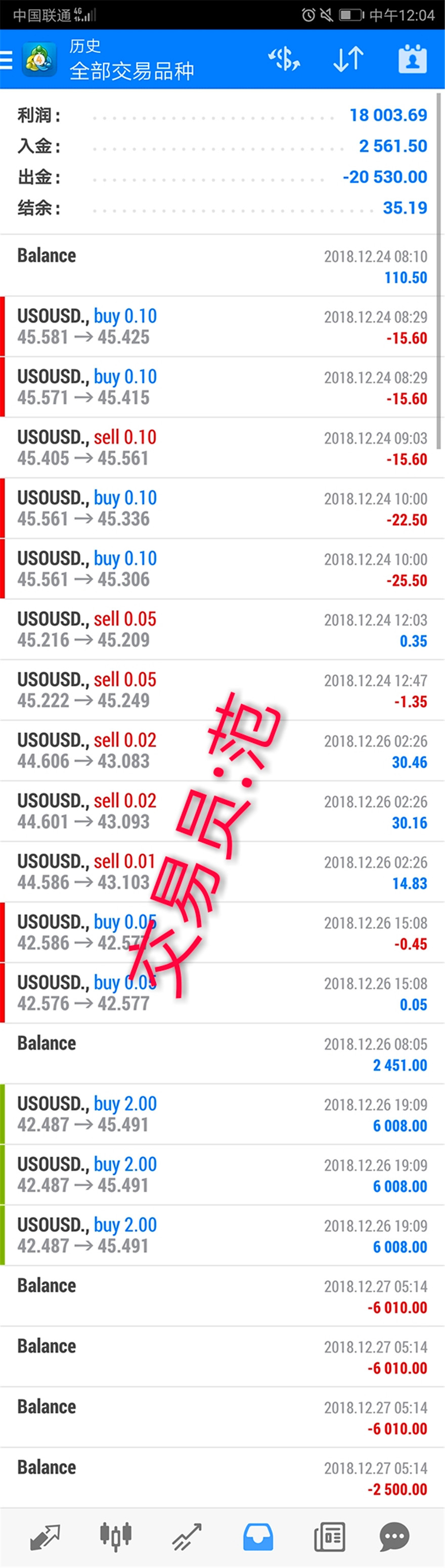Open the symbol filter icon
445x1568 pixels.
coord(284,59)
